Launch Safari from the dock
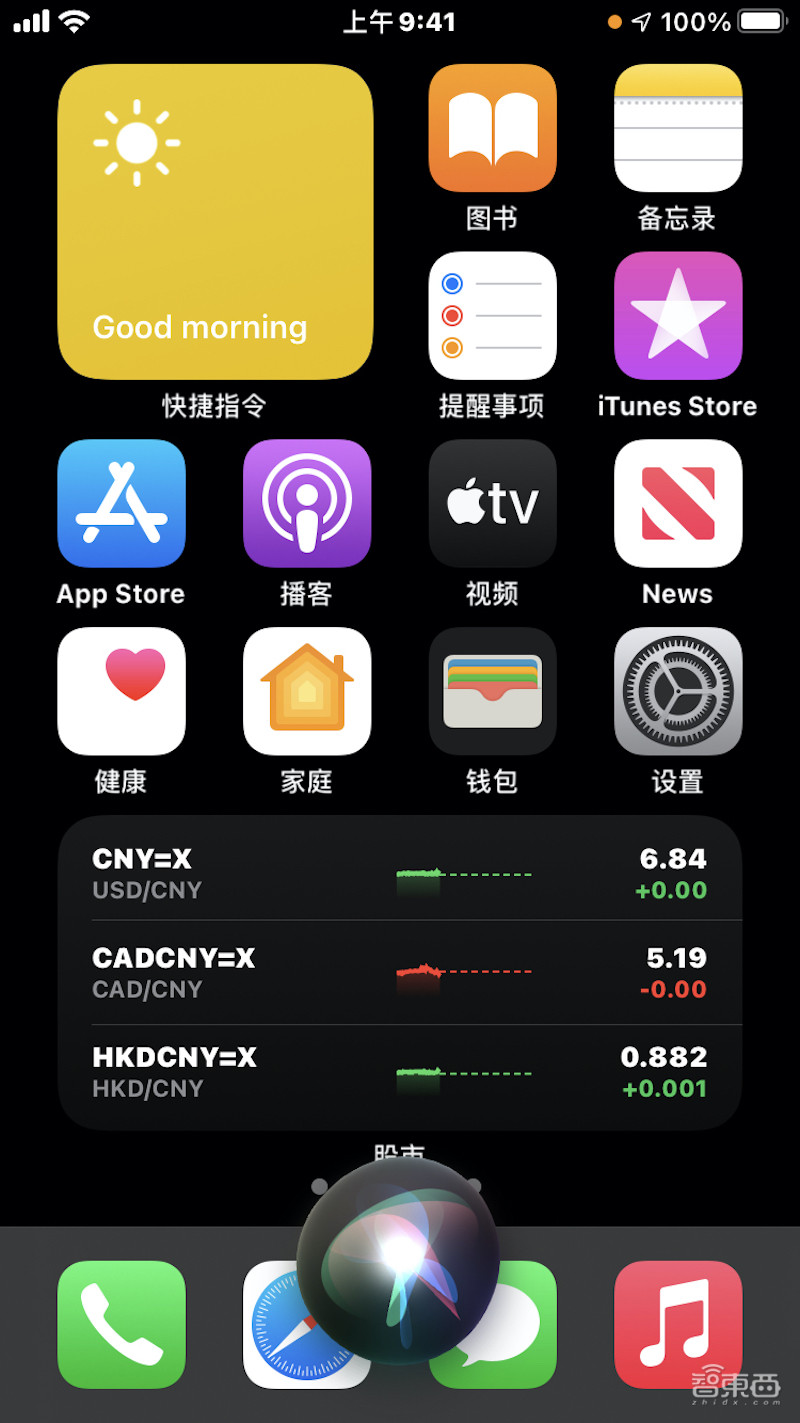Image resolution: width=800 pixels, height=1423 pixels. click(307, 1325)
